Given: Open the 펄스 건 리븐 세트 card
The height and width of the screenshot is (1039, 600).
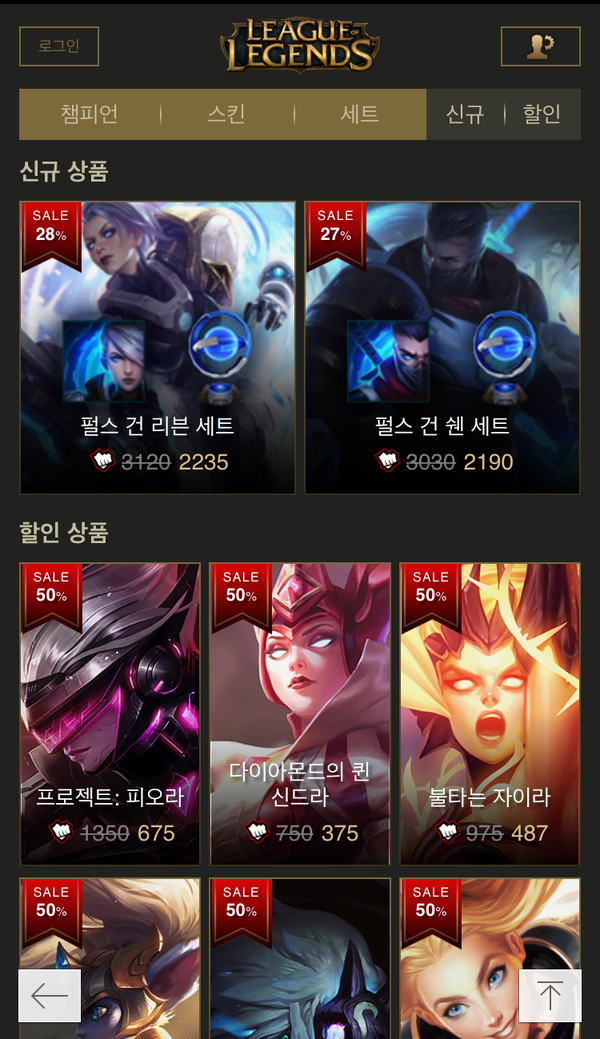Looking at the screenshot, I should (x=158, y=348).
